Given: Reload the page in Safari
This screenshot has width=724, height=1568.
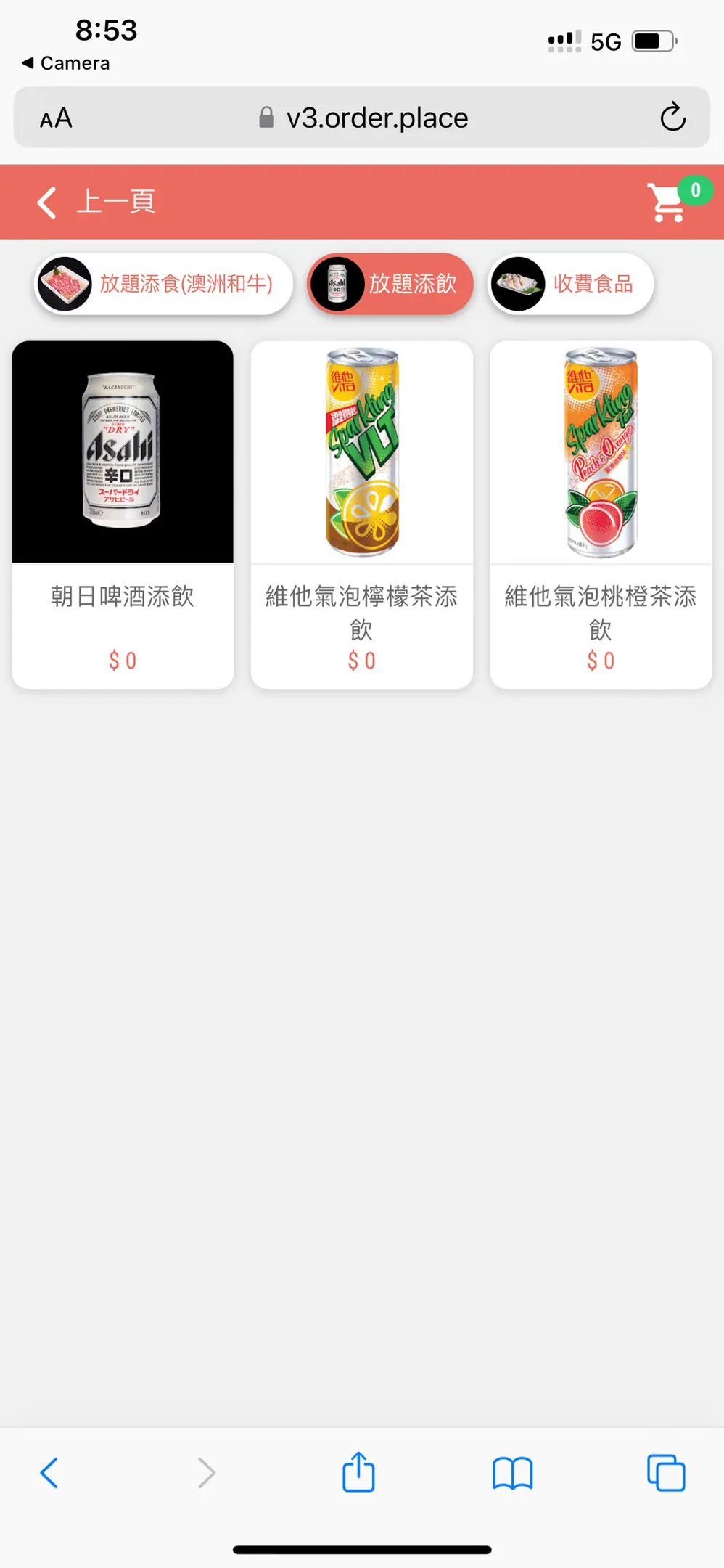Looking at the screenshot, I should 672,118.
